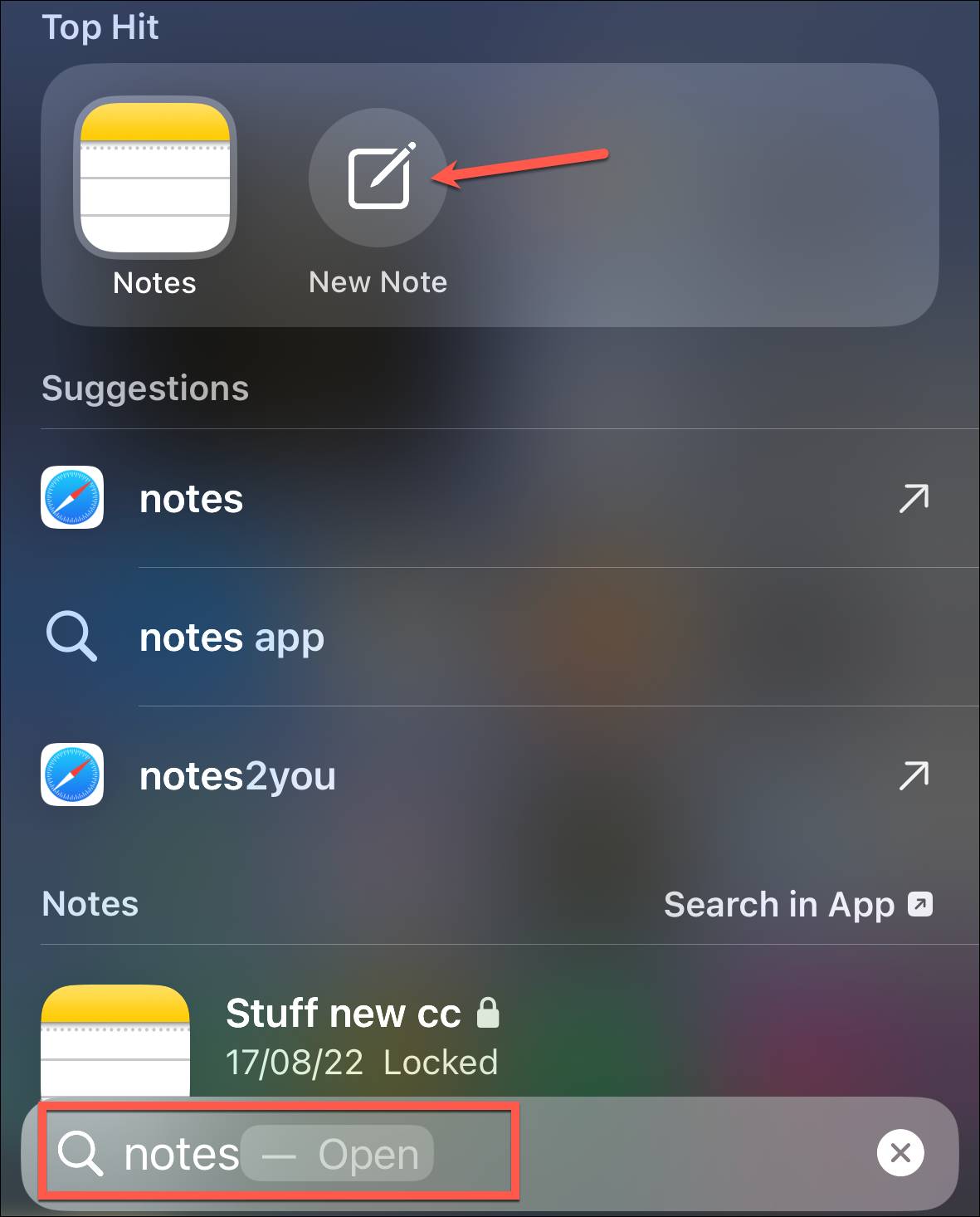Tap Search in App for Notes
This screenshot has height=1217, width=980.
tap(797, 904)
